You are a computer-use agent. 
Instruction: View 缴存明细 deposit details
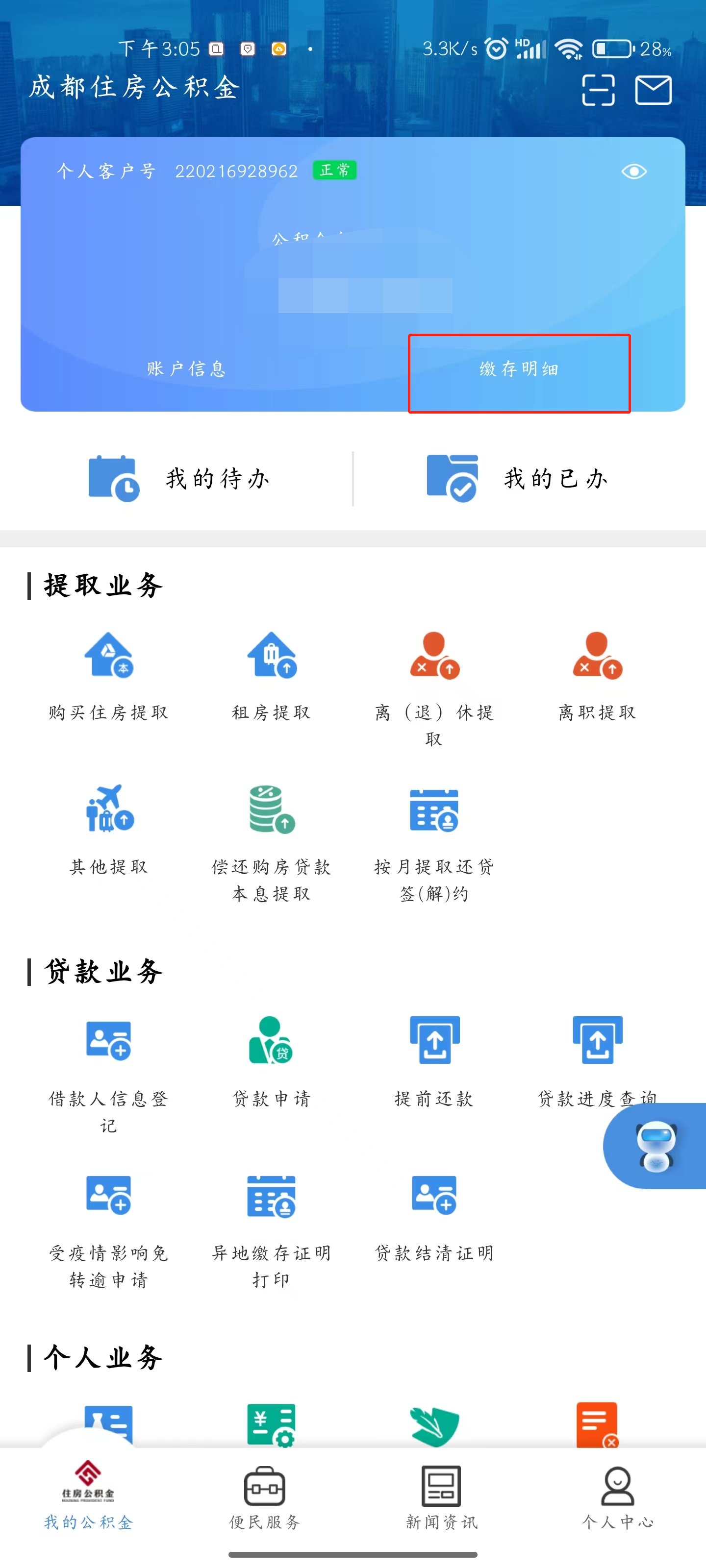click(x=519, y=369)
